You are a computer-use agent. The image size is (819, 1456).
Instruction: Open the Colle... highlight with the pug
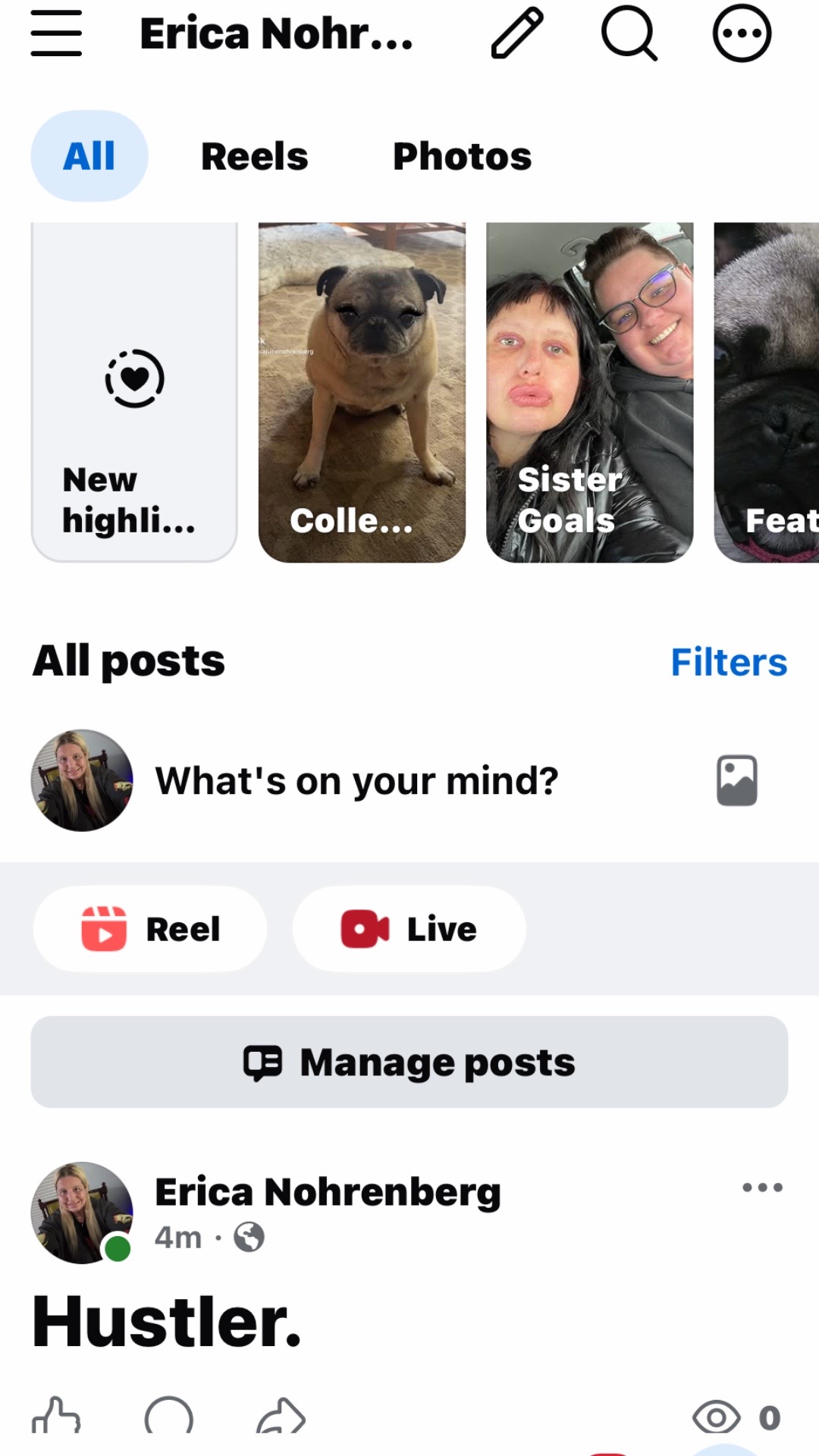[362, 392]
